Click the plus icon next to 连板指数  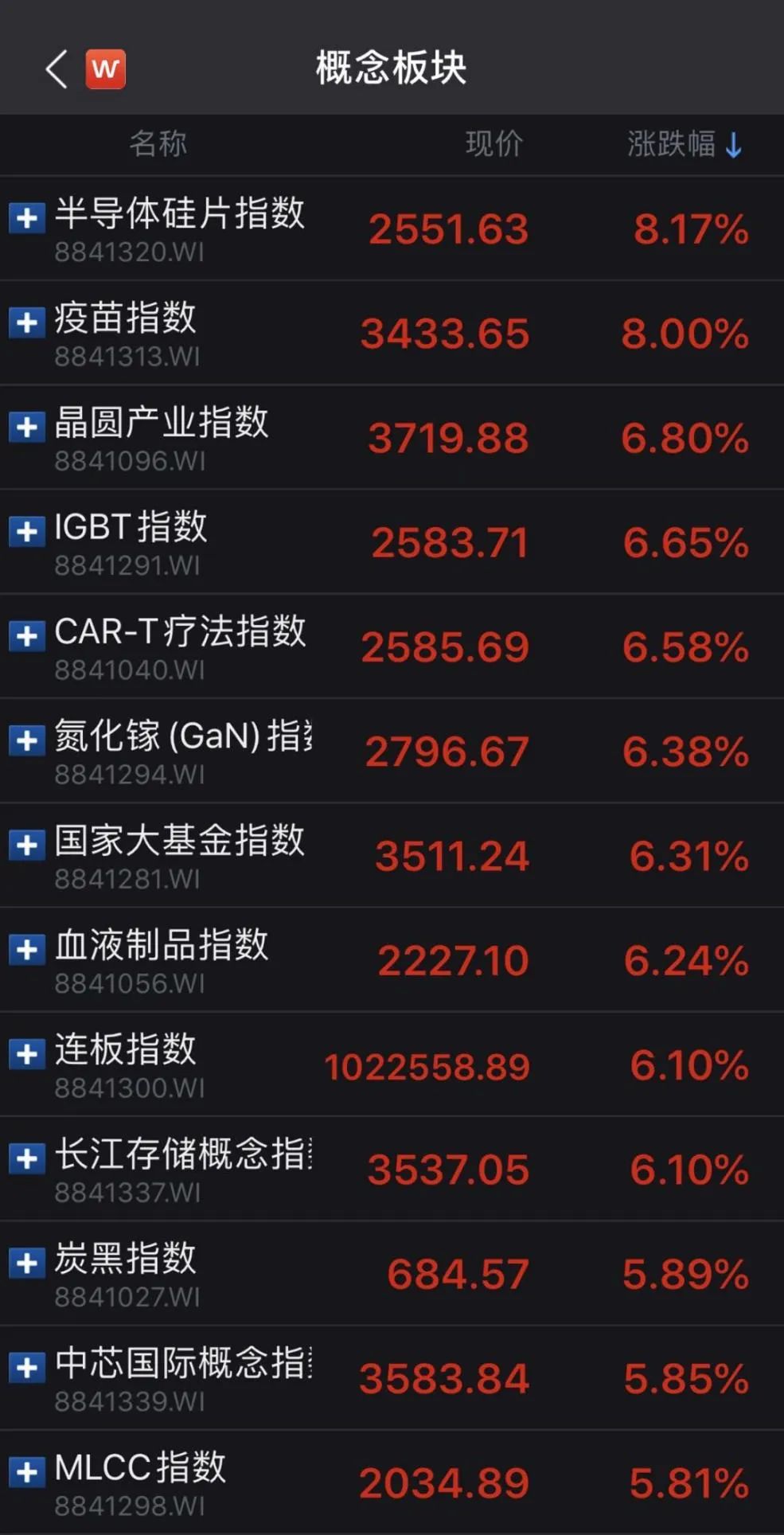click(x=28, y=1053)
